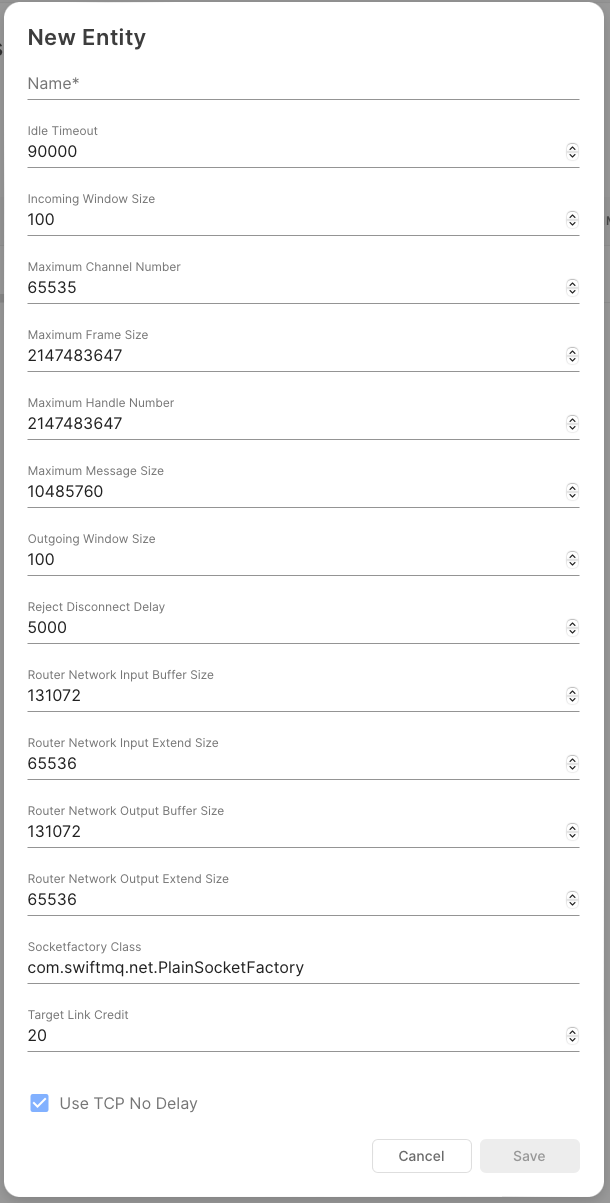Tap the Router Network Input Extend Size field
The image size is (610, 1203).
pyautogui.click(x=290, y=764)
